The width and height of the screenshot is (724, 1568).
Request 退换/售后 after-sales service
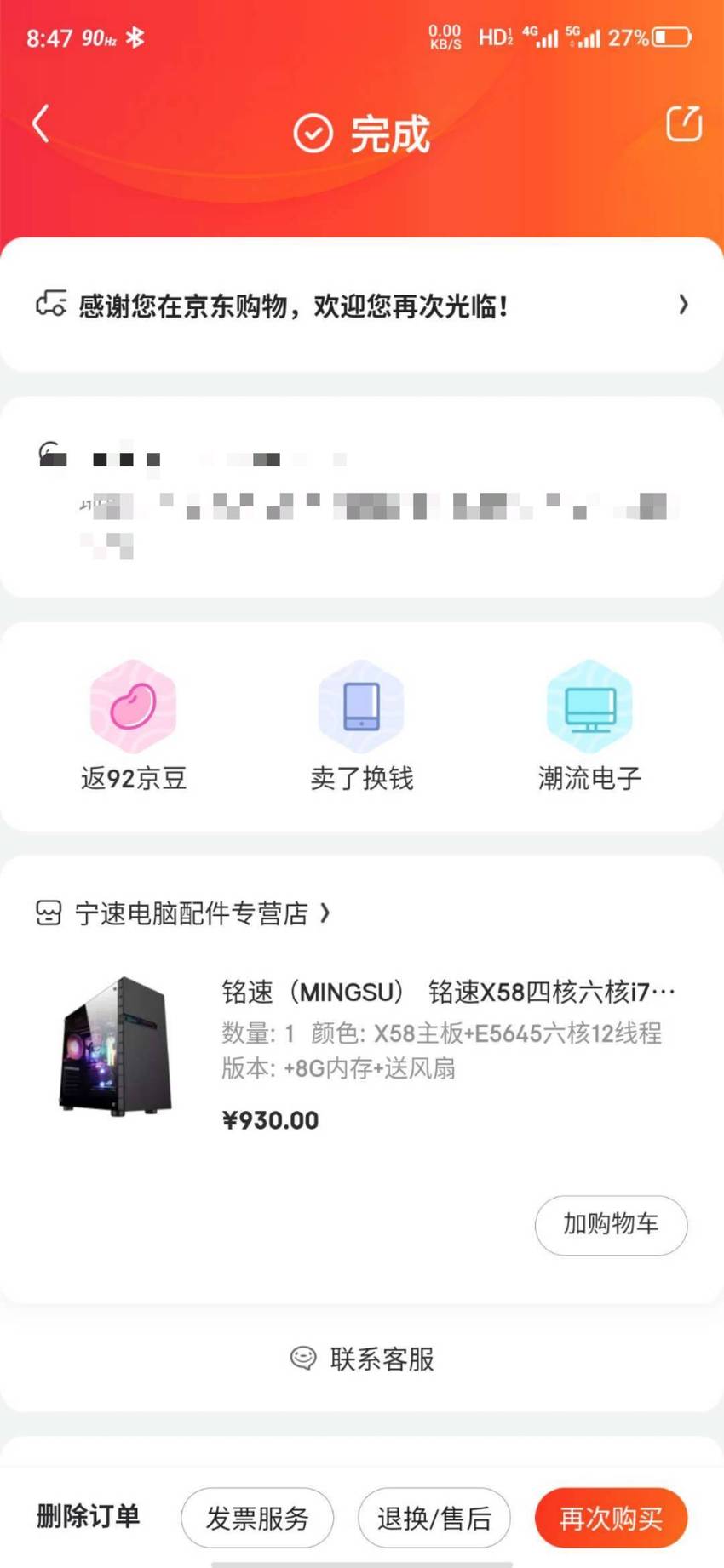pos(434,1518)
